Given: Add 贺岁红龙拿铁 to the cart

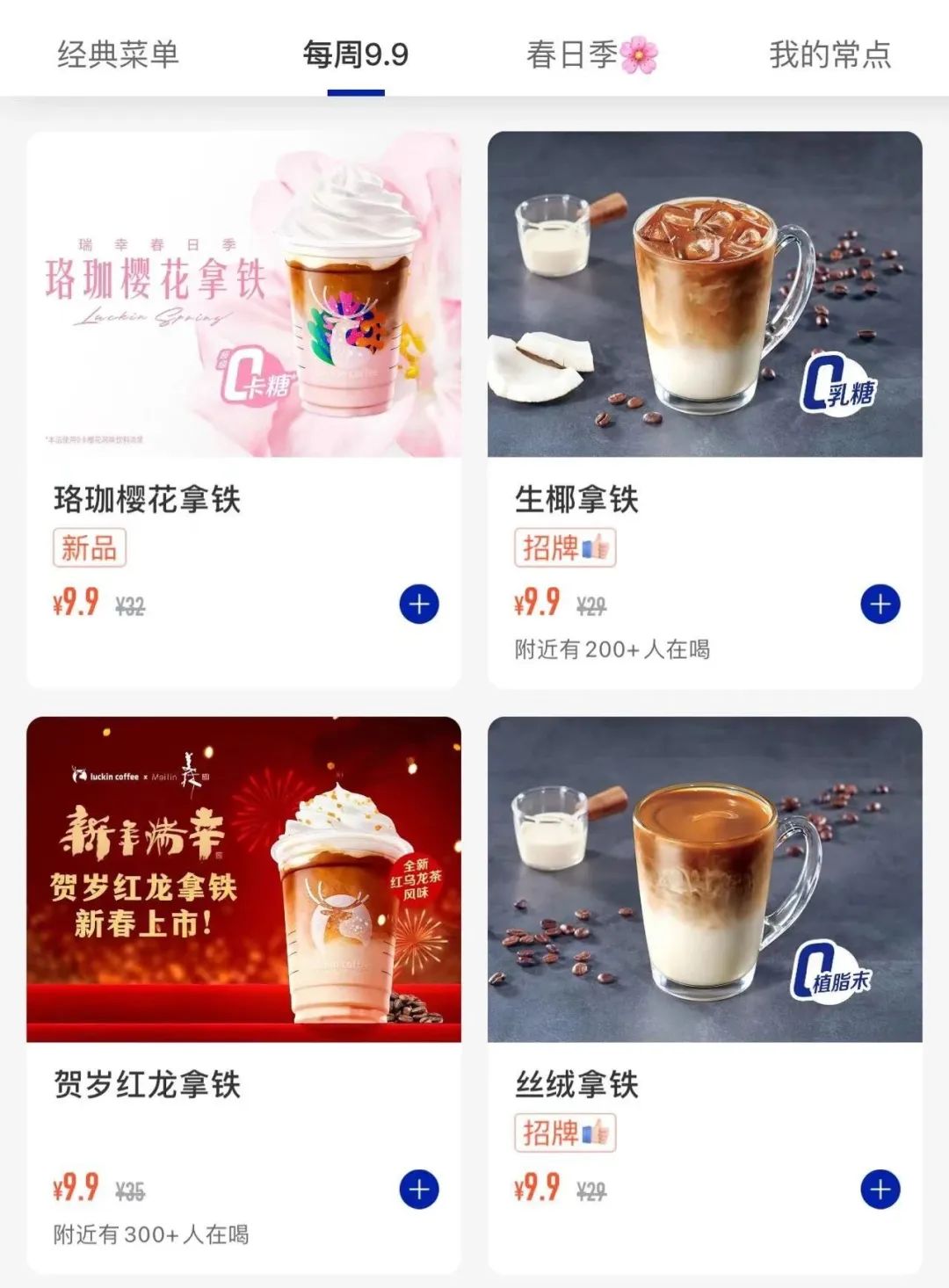Looking at the screenshot, I should point(419,1190).
